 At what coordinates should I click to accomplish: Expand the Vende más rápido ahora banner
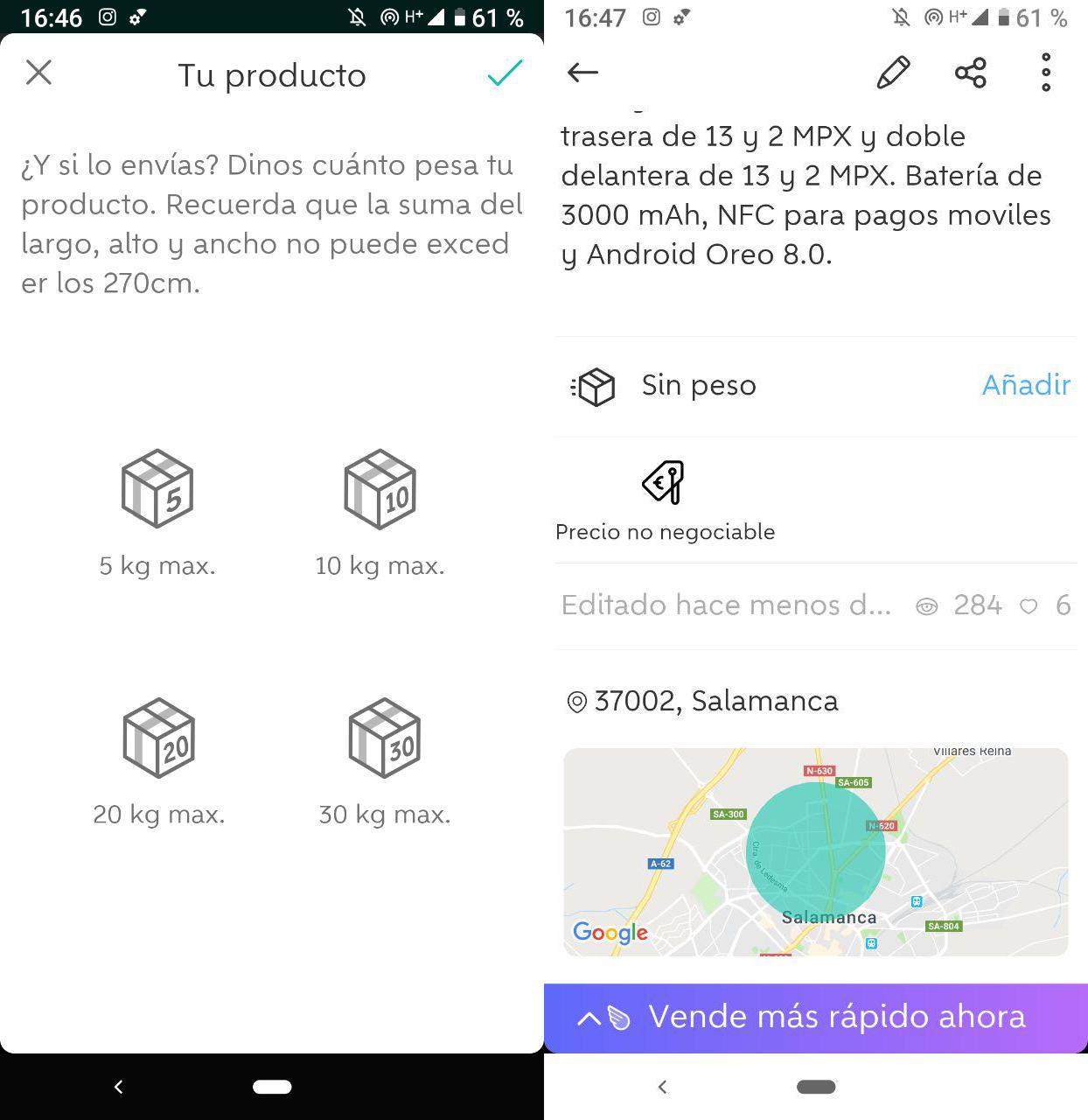pos(815,1017)
